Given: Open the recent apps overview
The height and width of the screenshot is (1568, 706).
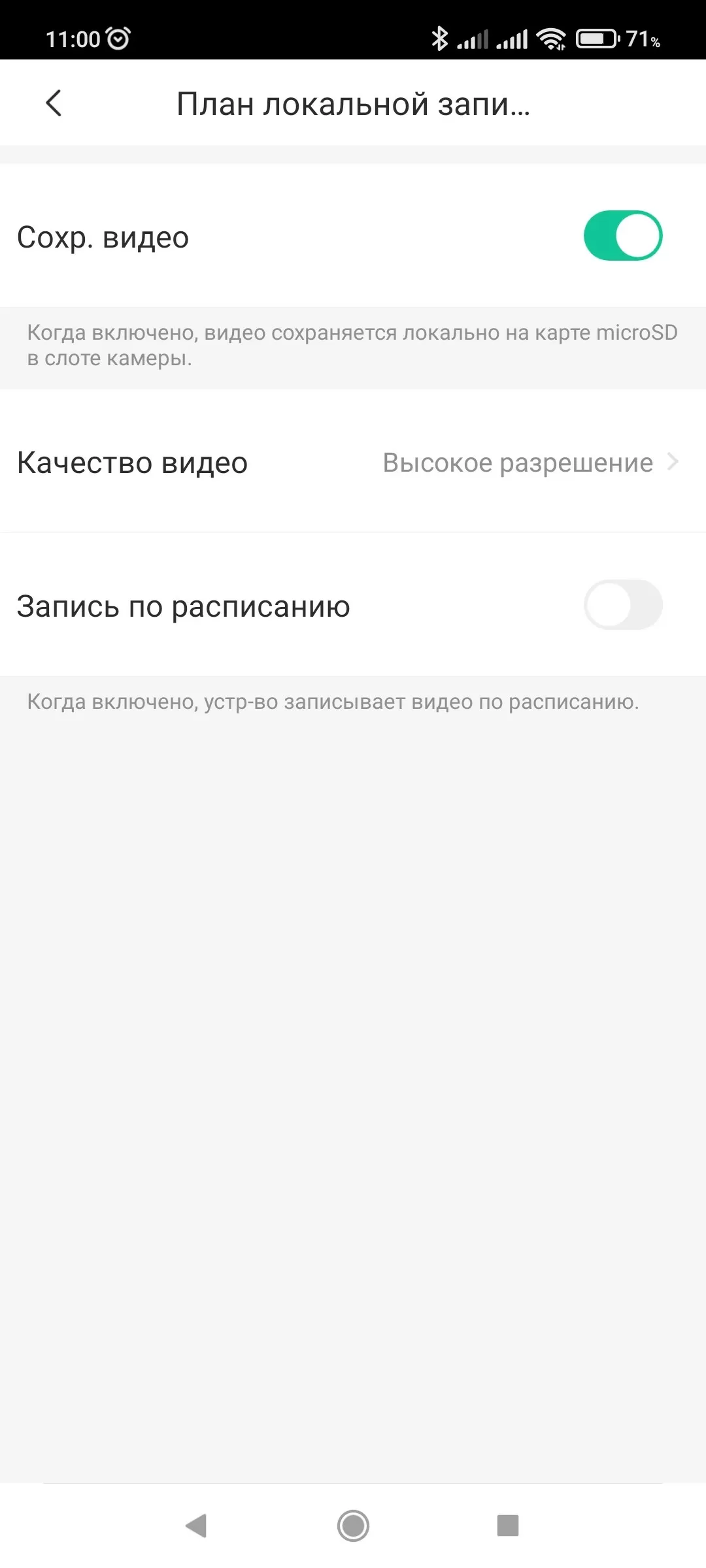Looking at the screenshot, I should (x=508, y=1526).
